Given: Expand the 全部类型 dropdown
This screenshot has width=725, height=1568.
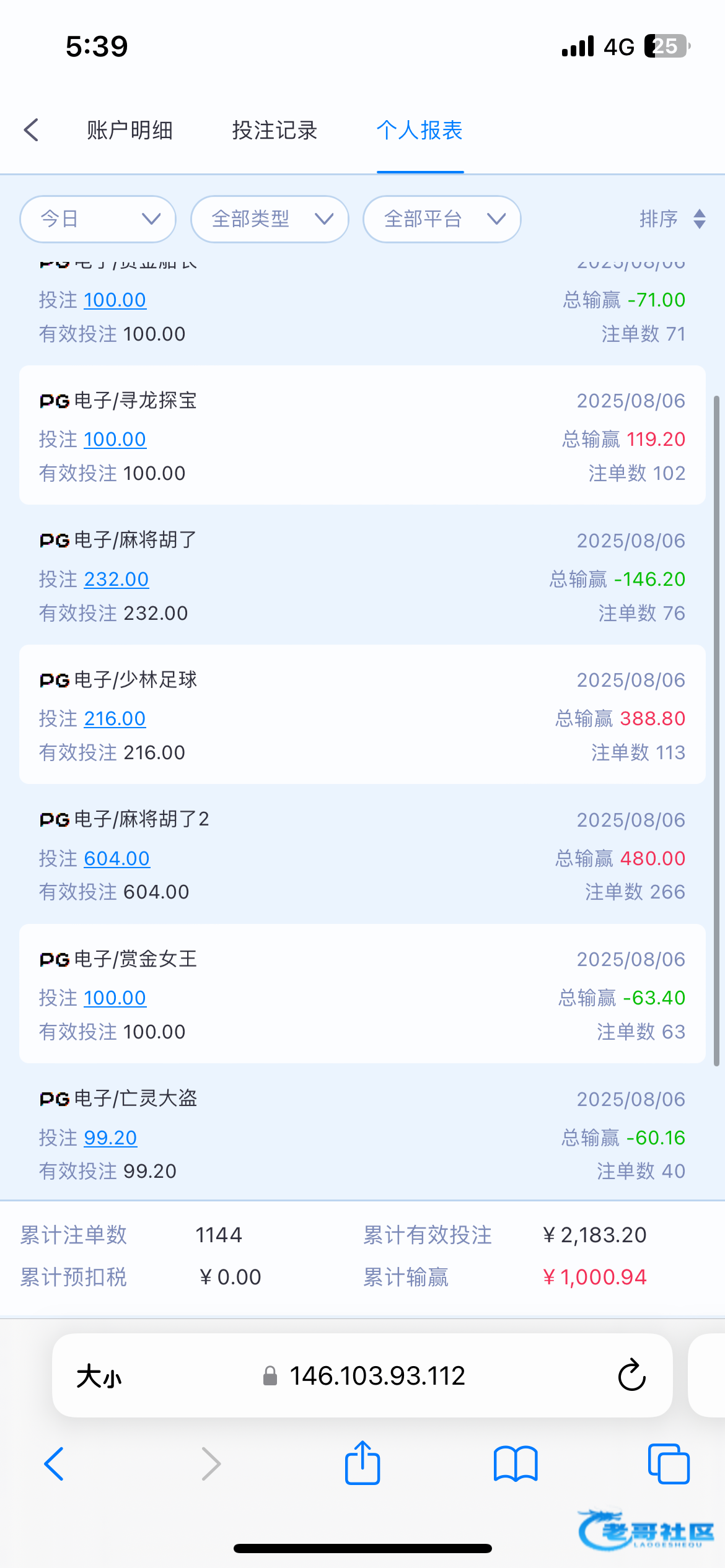Looking at the screenshot, I should point(270,219).
